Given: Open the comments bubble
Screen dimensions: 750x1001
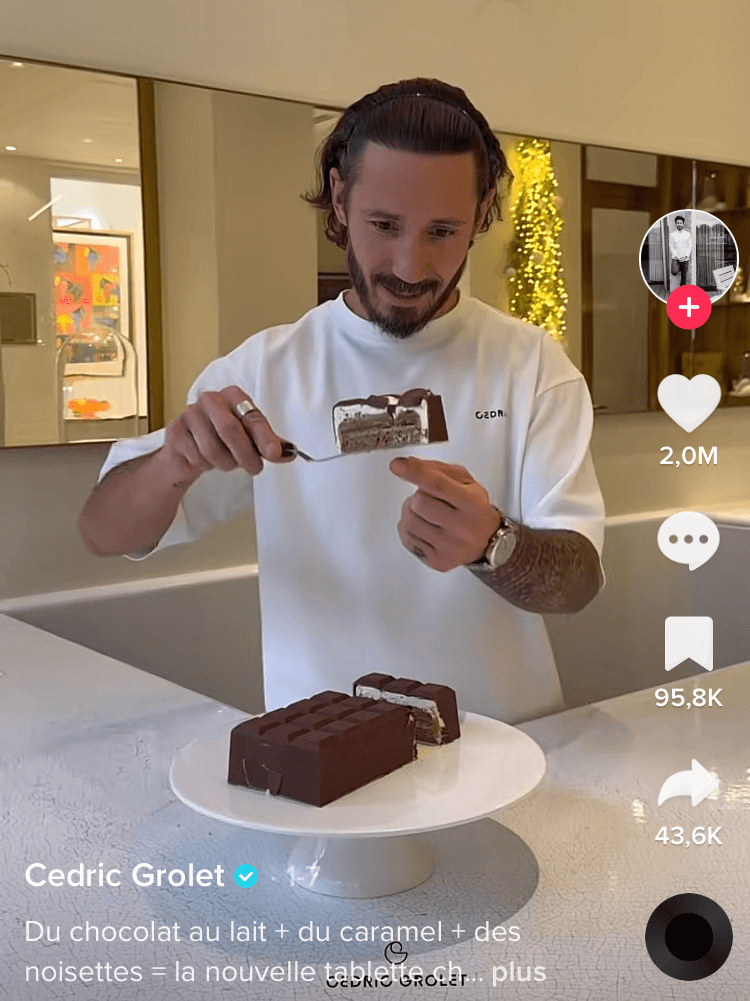Looking at the screenshot, I should 689,541.
